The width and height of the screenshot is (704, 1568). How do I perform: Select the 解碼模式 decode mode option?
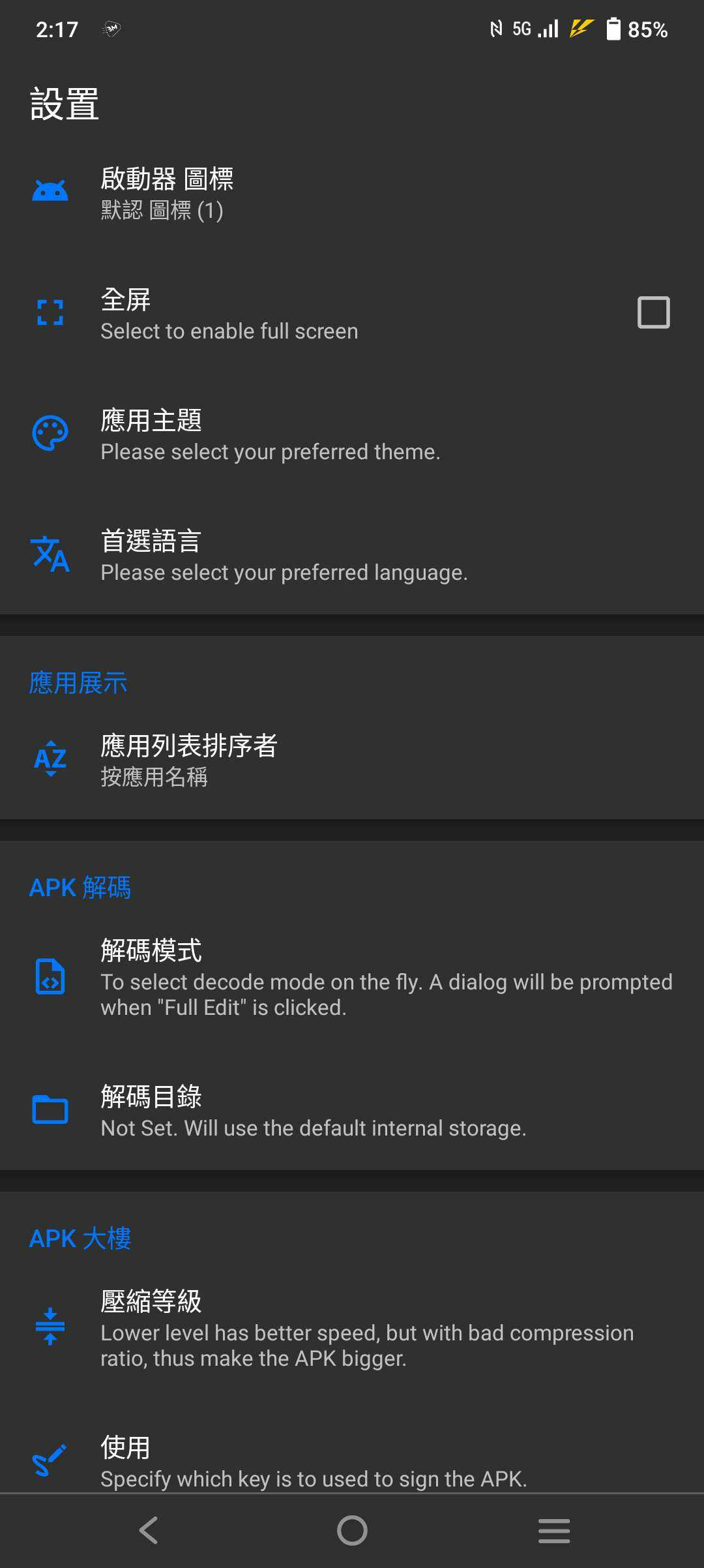(x=352, y=977)
